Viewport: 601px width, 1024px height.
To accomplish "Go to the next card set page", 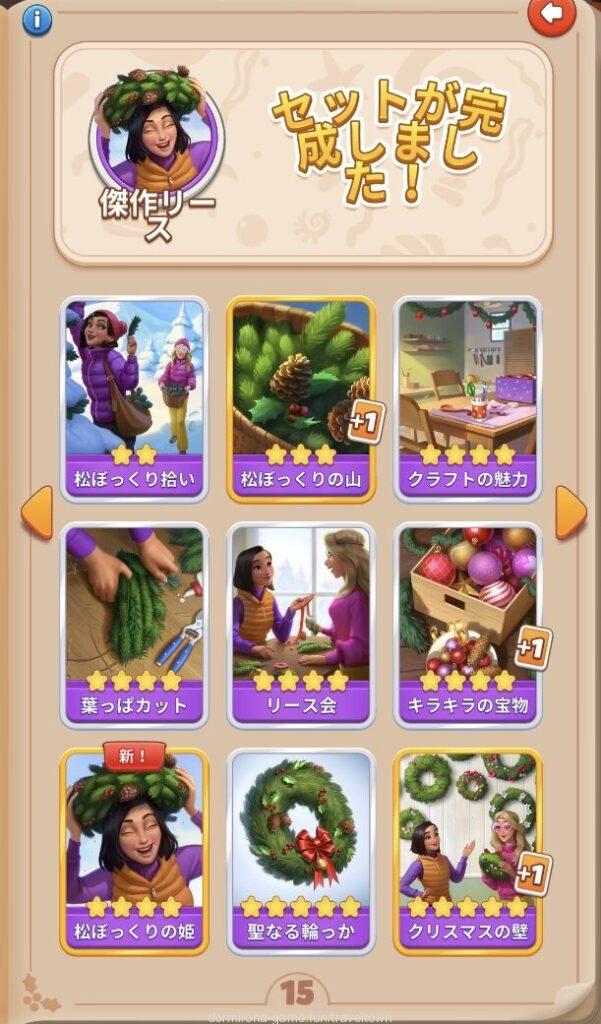I will pyautogui.click(x=570, y=512).
